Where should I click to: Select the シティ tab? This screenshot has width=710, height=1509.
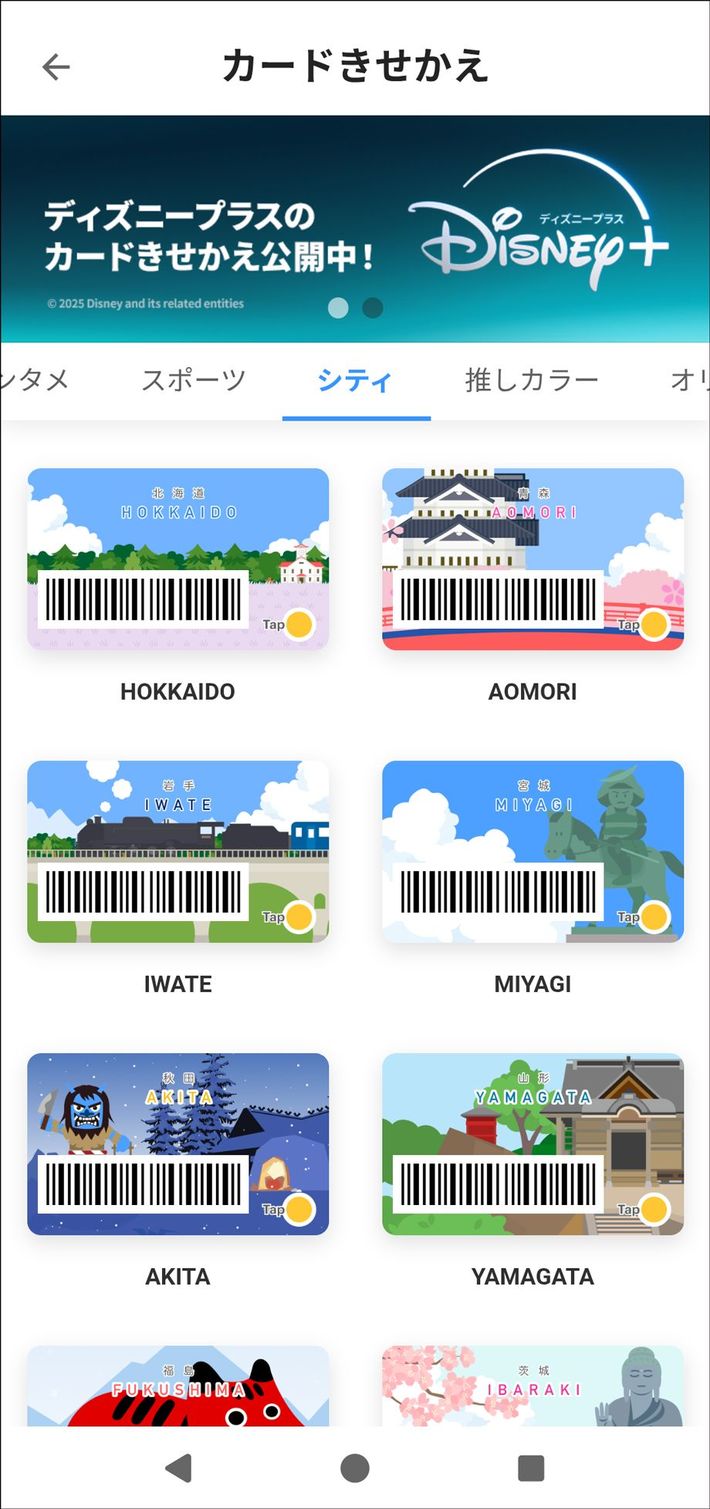pyautogui.click(x=355, y=380)
